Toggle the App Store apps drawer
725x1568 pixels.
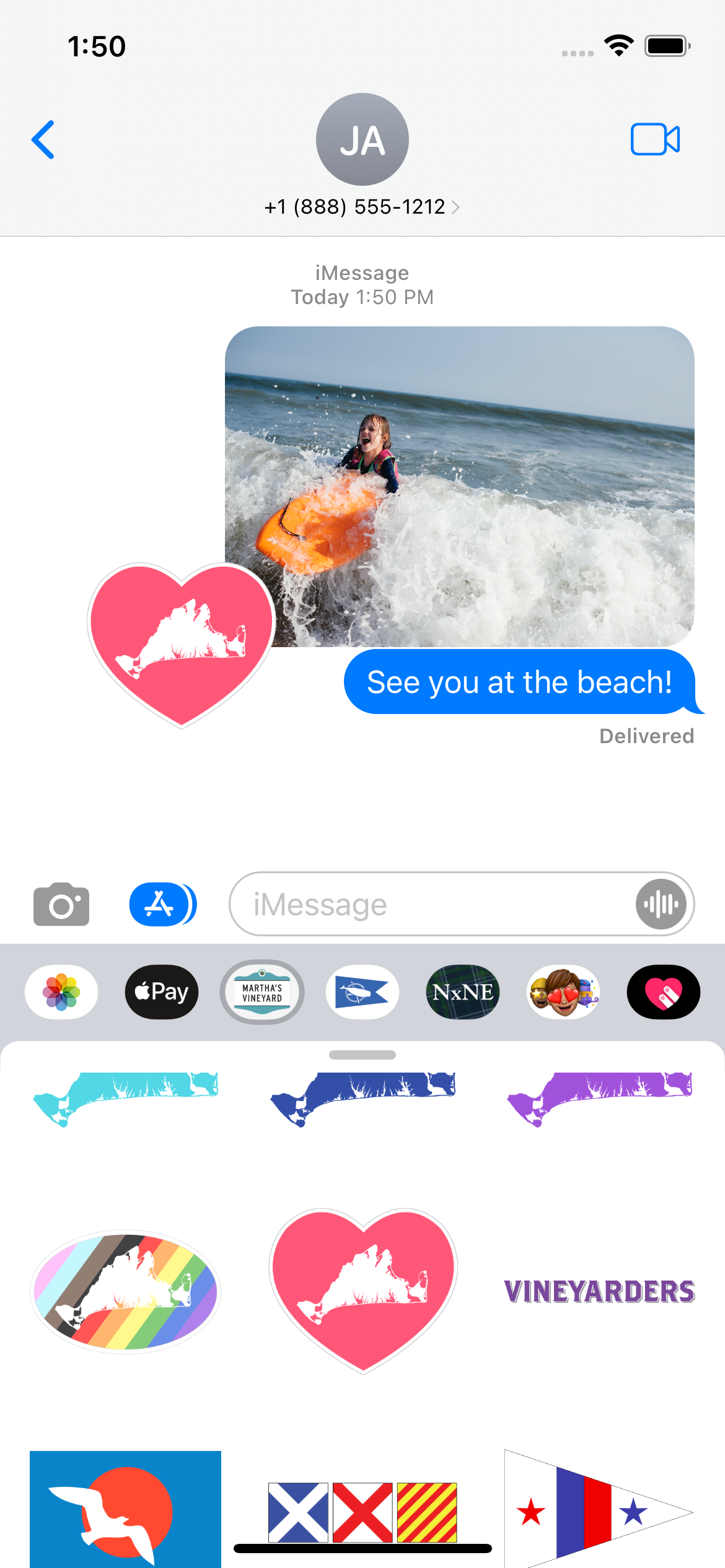162,904
